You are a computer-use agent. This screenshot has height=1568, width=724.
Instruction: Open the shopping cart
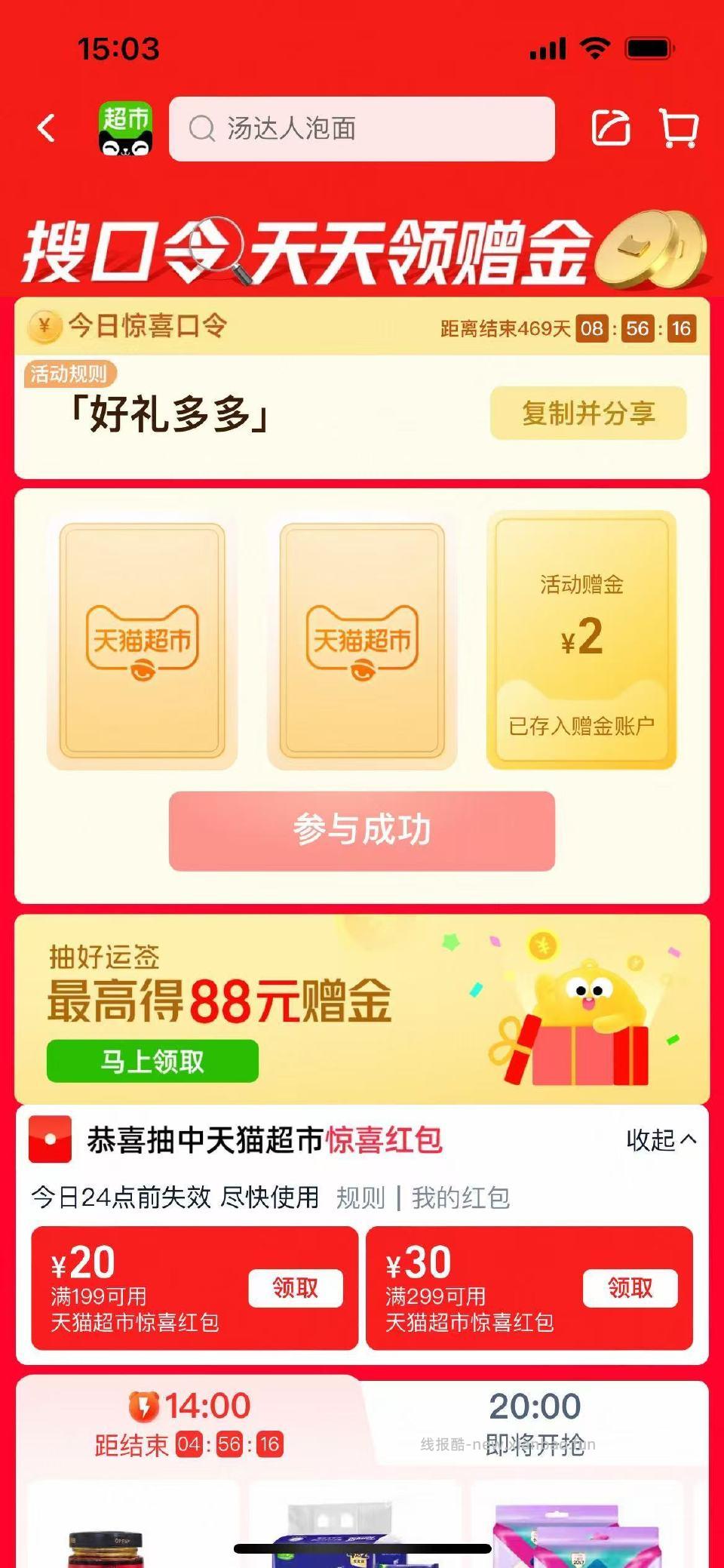click(x=679, y=128)
